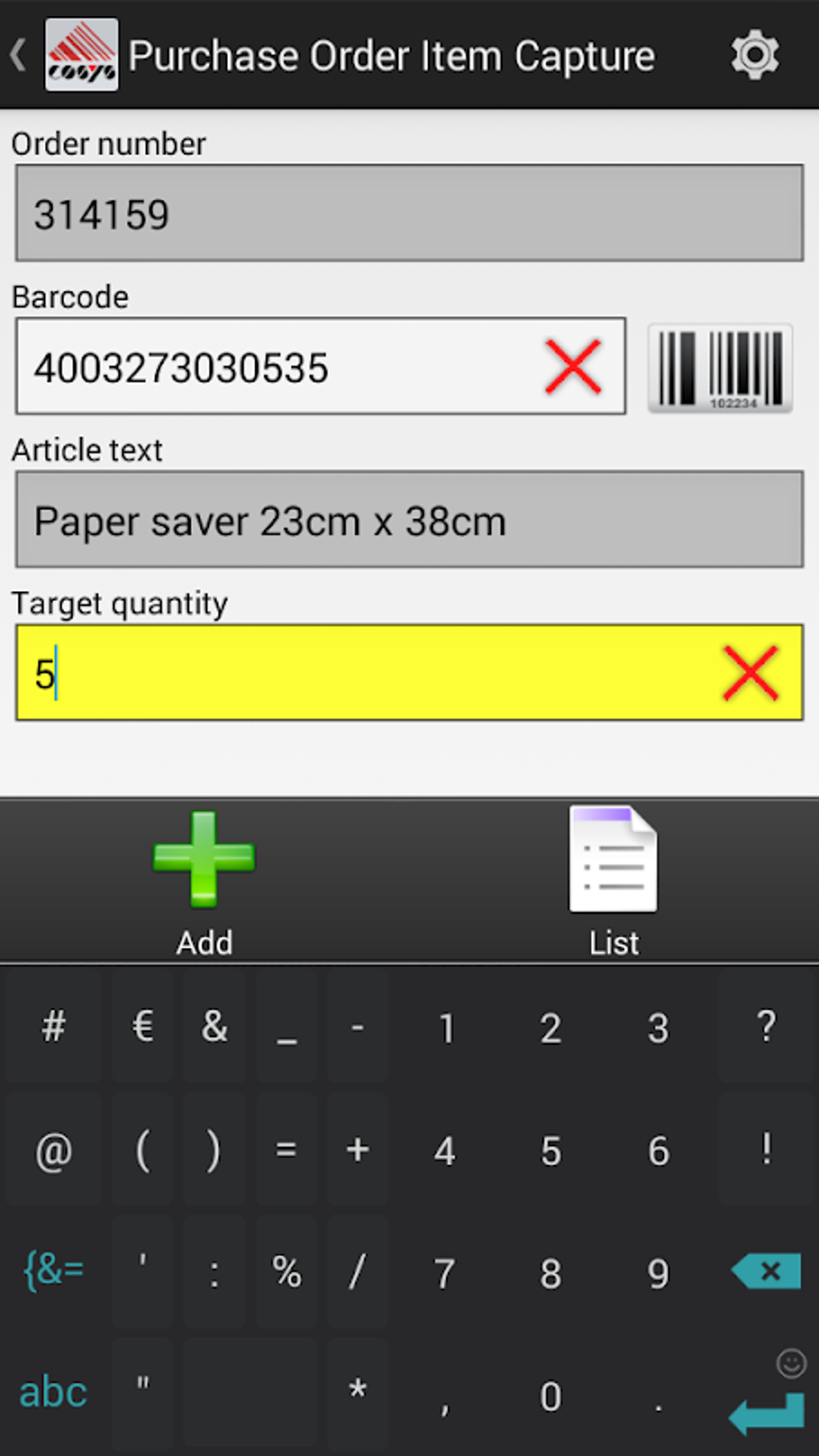Open the barcode scanner icon
819x1456 pixels.
click(x=719, y=367)
